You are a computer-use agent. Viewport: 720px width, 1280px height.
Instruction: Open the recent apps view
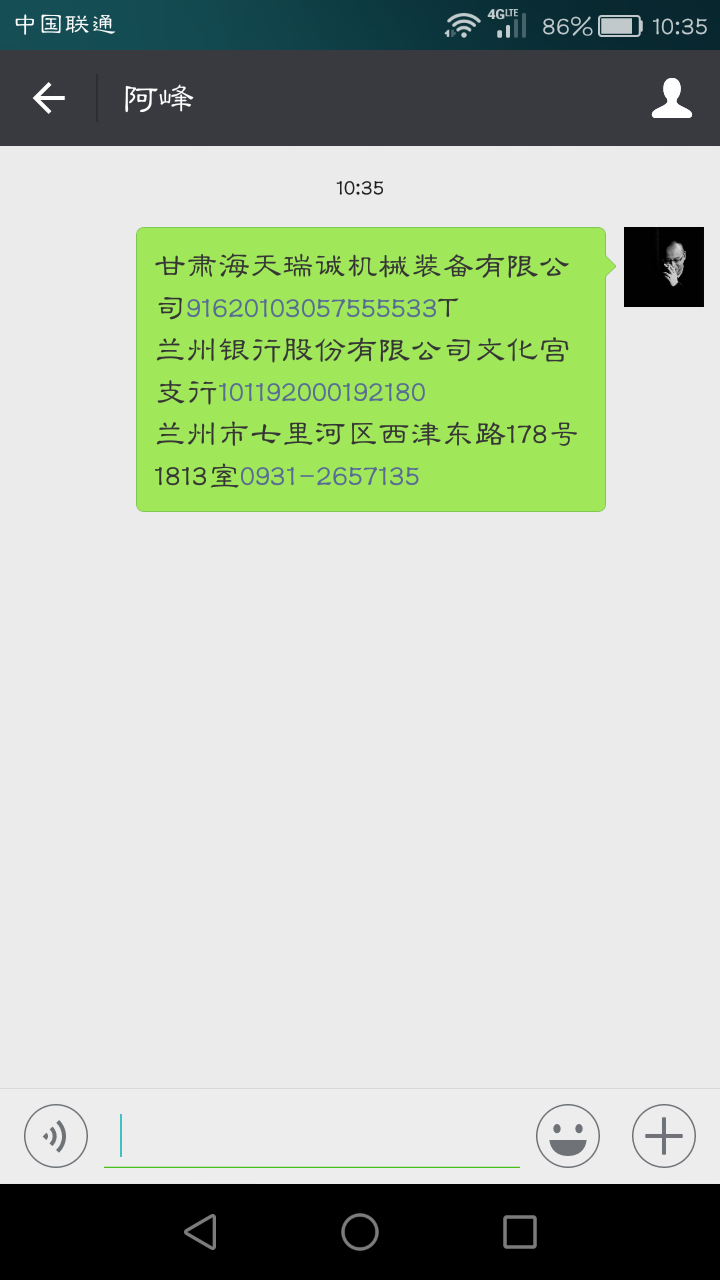click(519, 1232)
